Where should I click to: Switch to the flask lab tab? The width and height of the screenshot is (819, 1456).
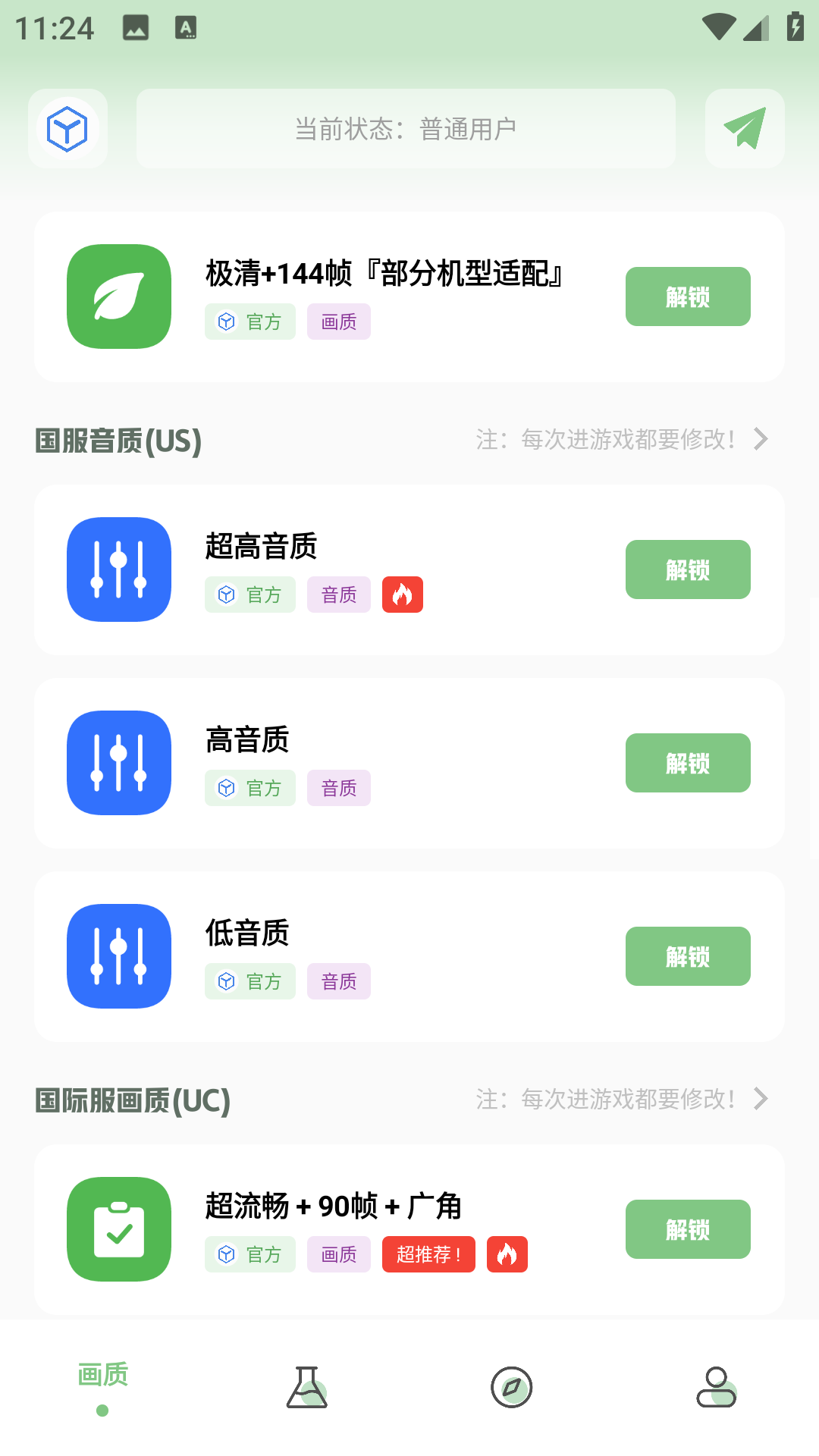click(x=307, y=1388)
